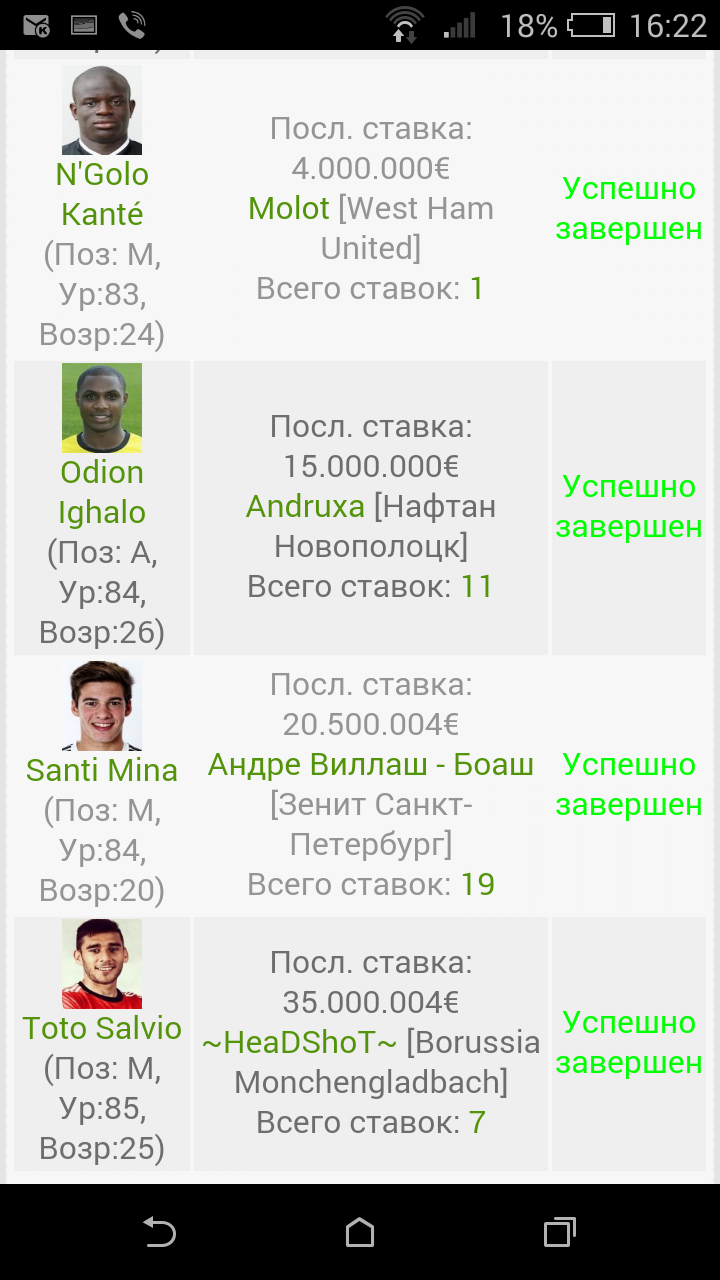Open Santi Mina player page

coord(102,770)
